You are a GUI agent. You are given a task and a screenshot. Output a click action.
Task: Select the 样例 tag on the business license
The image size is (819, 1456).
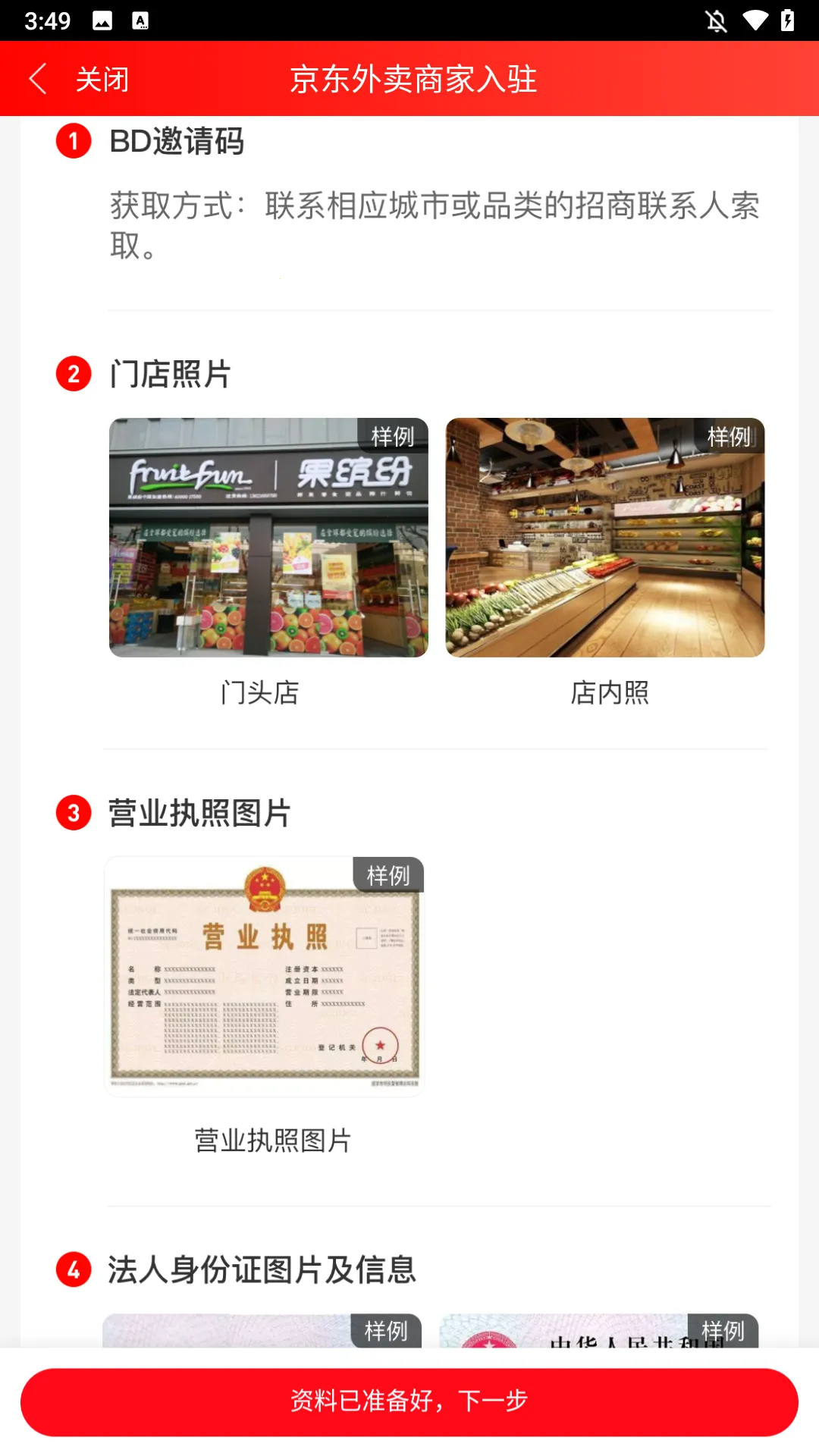pyautogui.click(x=388, y=876)
